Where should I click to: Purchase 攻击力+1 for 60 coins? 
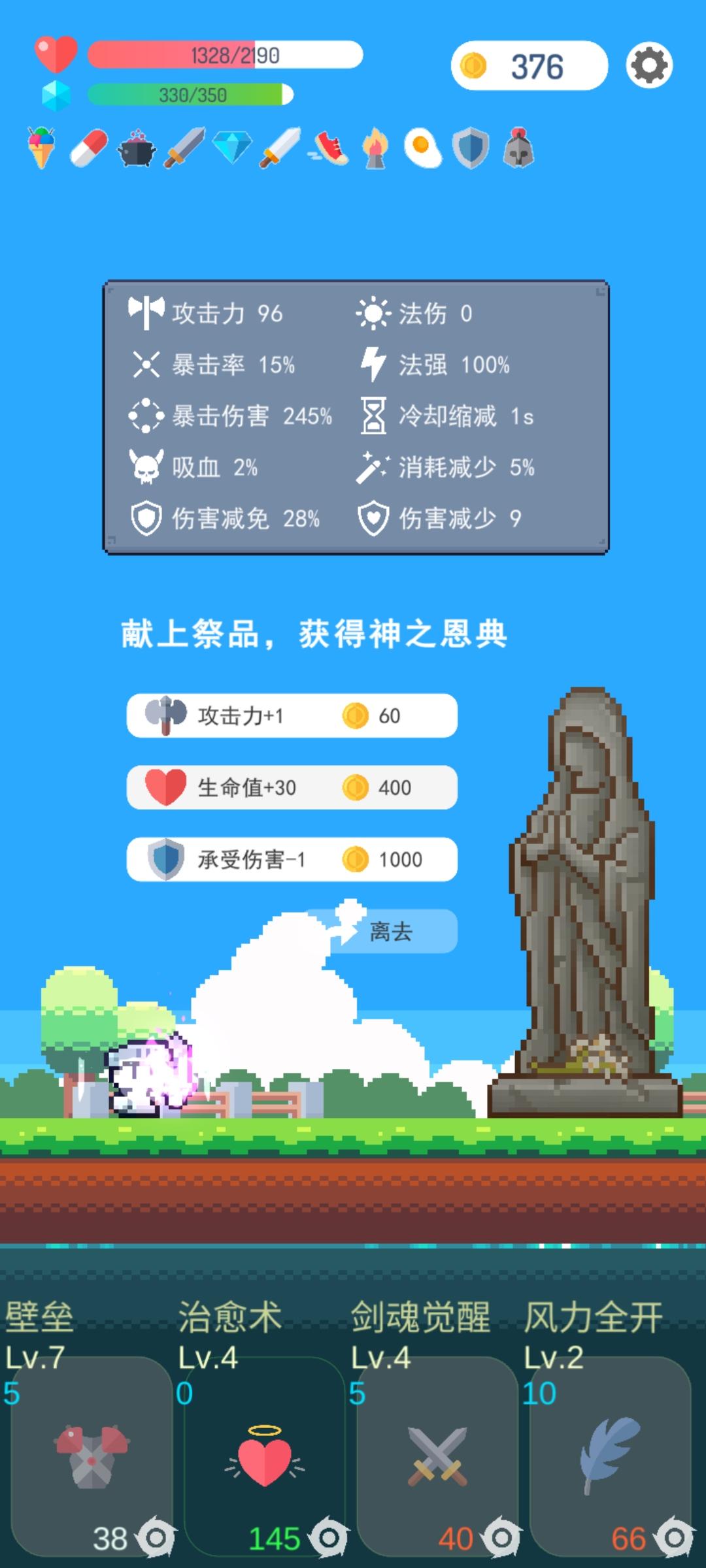click(x=290, y=716)
